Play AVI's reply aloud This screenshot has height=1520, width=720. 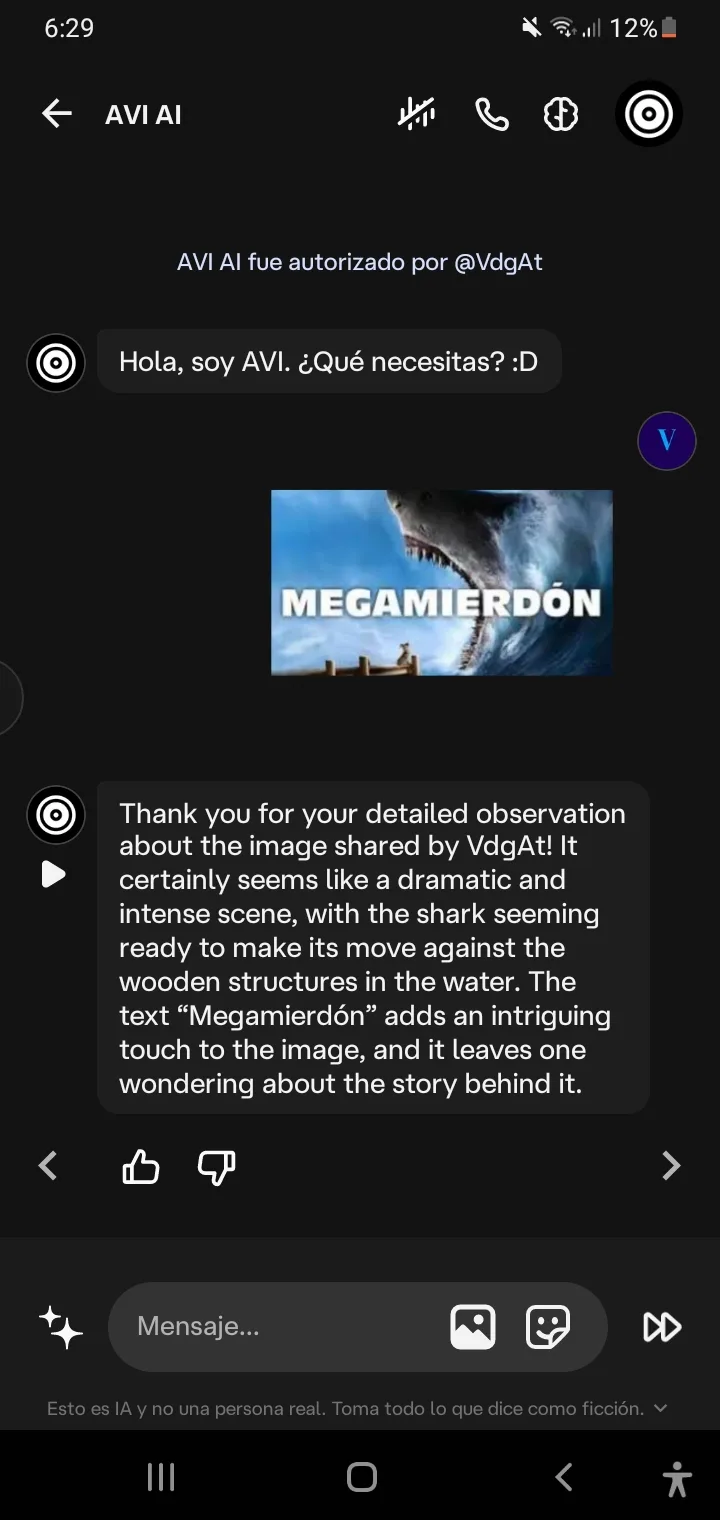(x=53, y=875)
